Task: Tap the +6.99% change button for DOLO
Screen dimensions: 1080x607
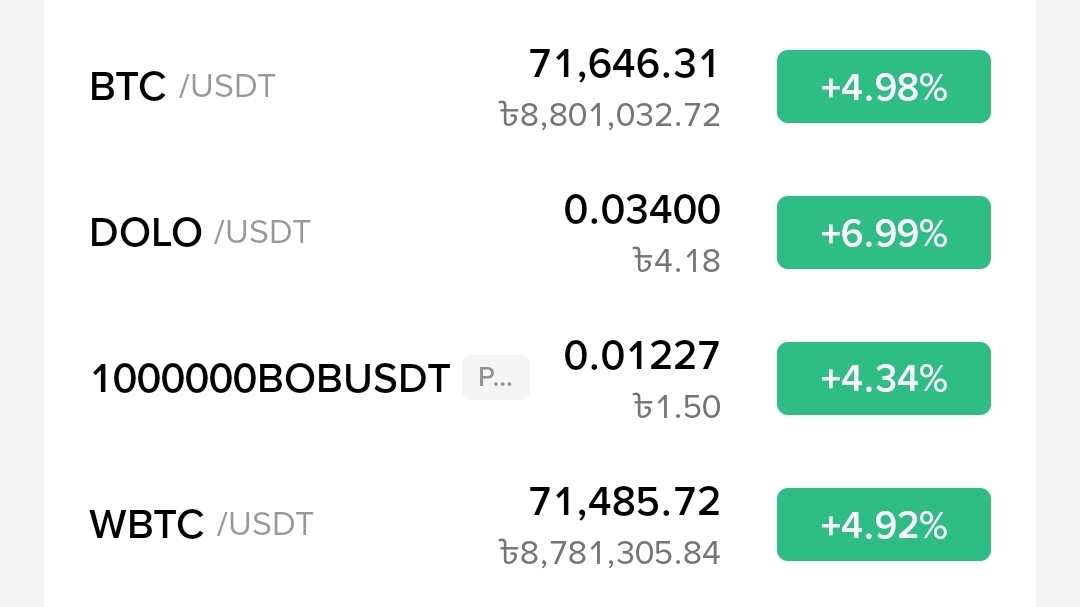Action: point(883,233)
